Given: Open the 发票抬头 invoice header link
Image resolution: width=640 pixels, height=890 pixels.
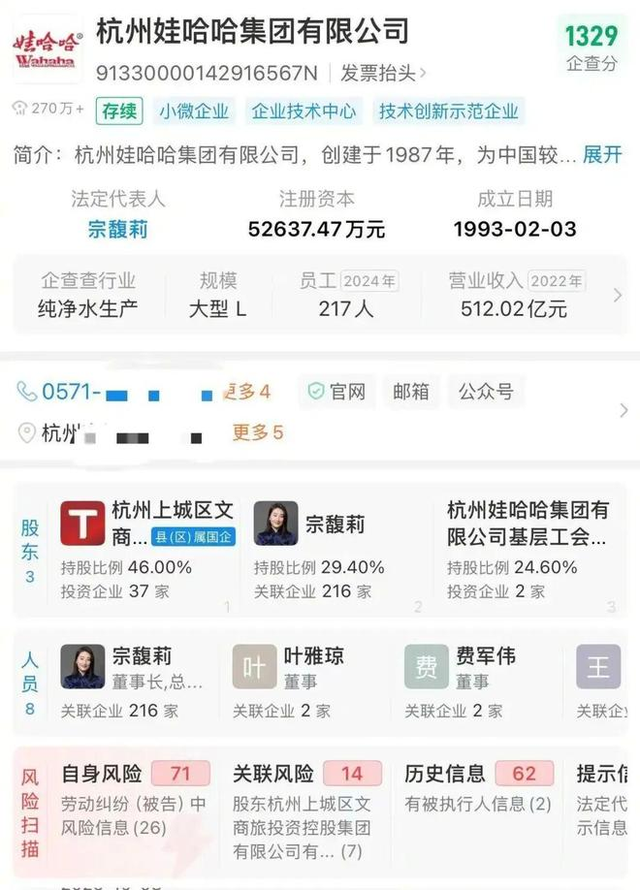Looking at the screenshot, I should pyautogui.click(x=384, y=72).
